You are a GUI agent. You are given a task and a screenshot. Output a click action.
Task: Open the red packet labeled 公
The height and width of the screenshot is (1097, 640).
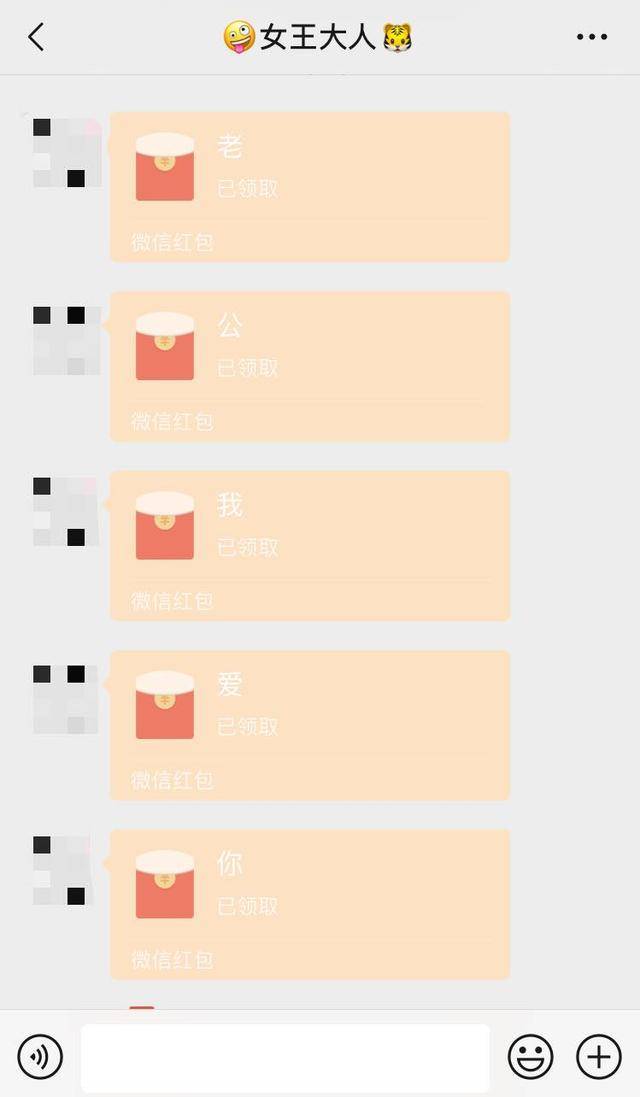point(310,367)
